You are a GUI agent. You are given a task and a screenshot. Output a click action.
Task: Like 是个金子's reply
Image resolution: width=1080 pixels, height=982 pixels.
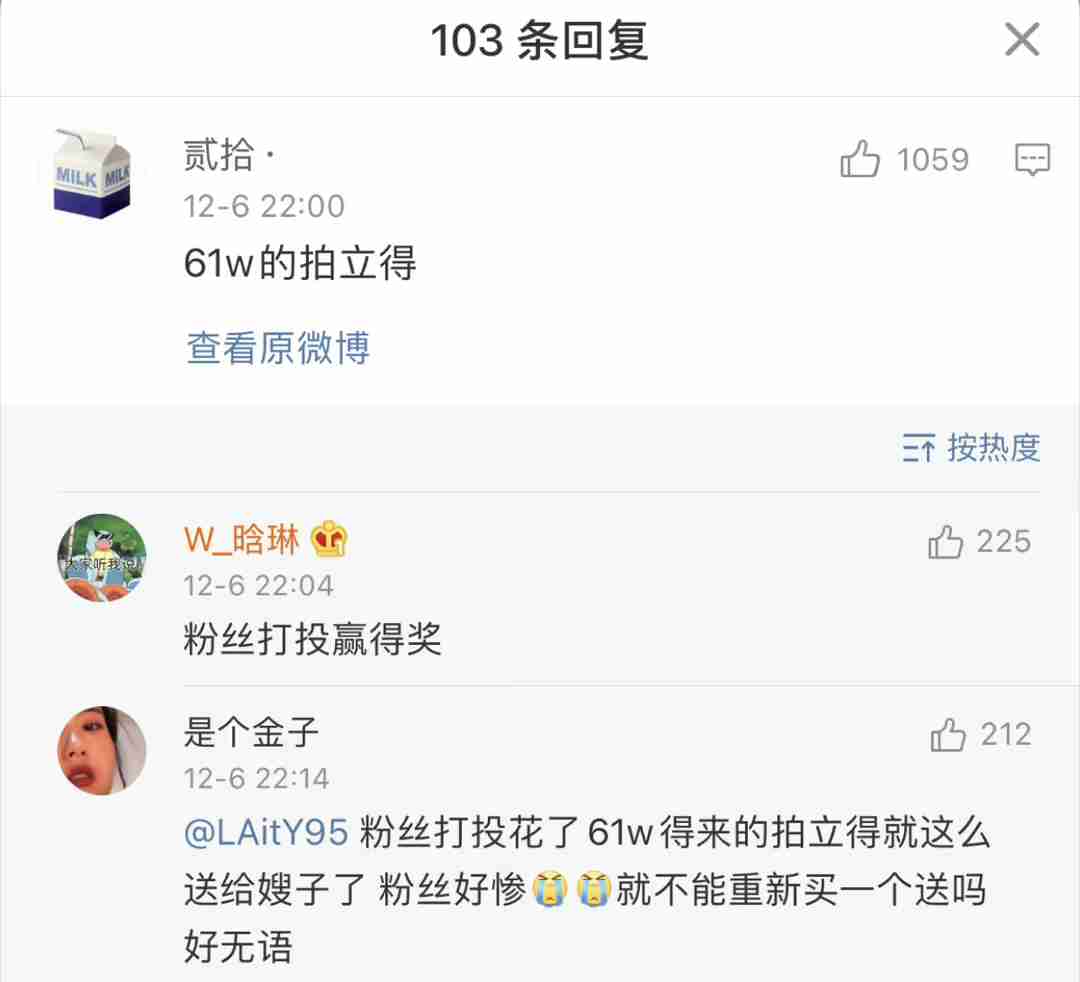[948, 735]
